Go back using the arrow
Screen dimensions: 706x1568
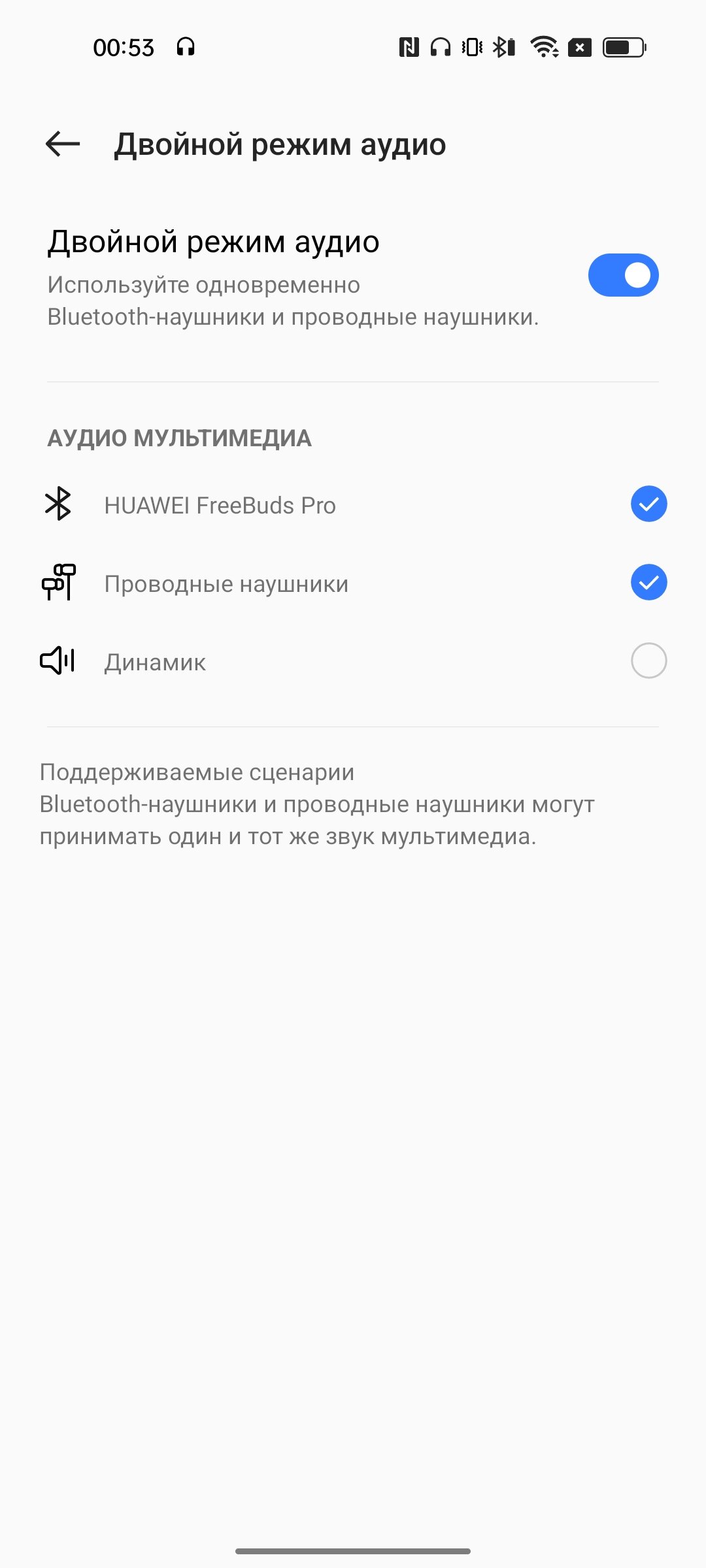(x=63, y=144)
